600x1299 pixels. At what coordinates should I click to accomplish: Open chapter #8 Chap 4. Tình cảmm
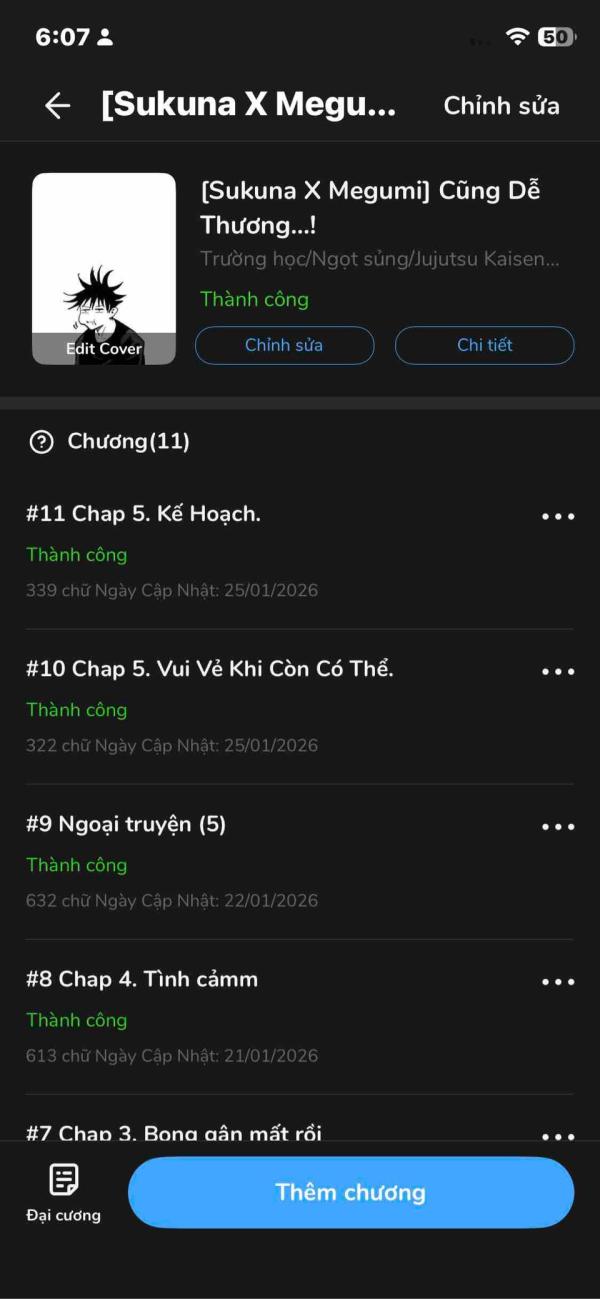142,979
